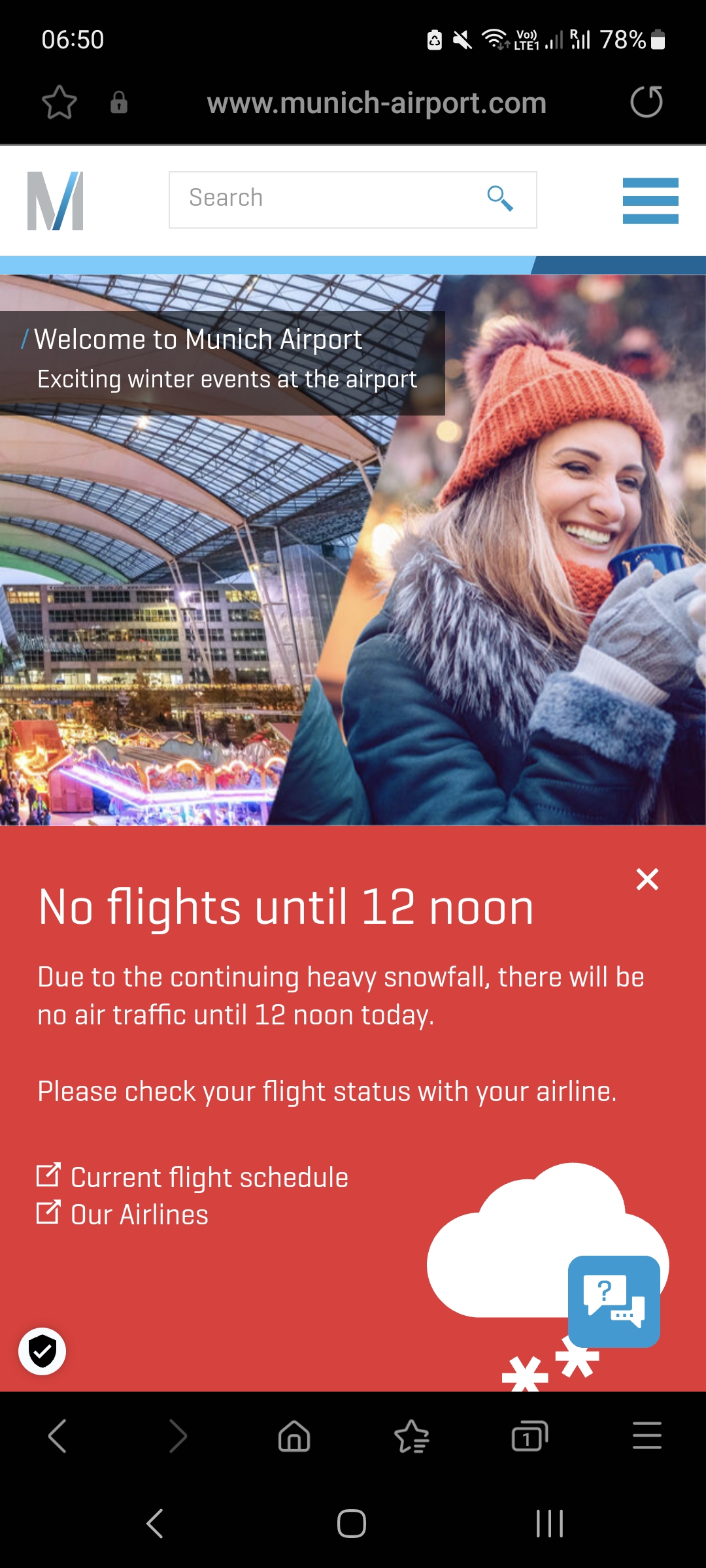
Task: Open the browser bookmarks list
Action: pos(412,1436)
